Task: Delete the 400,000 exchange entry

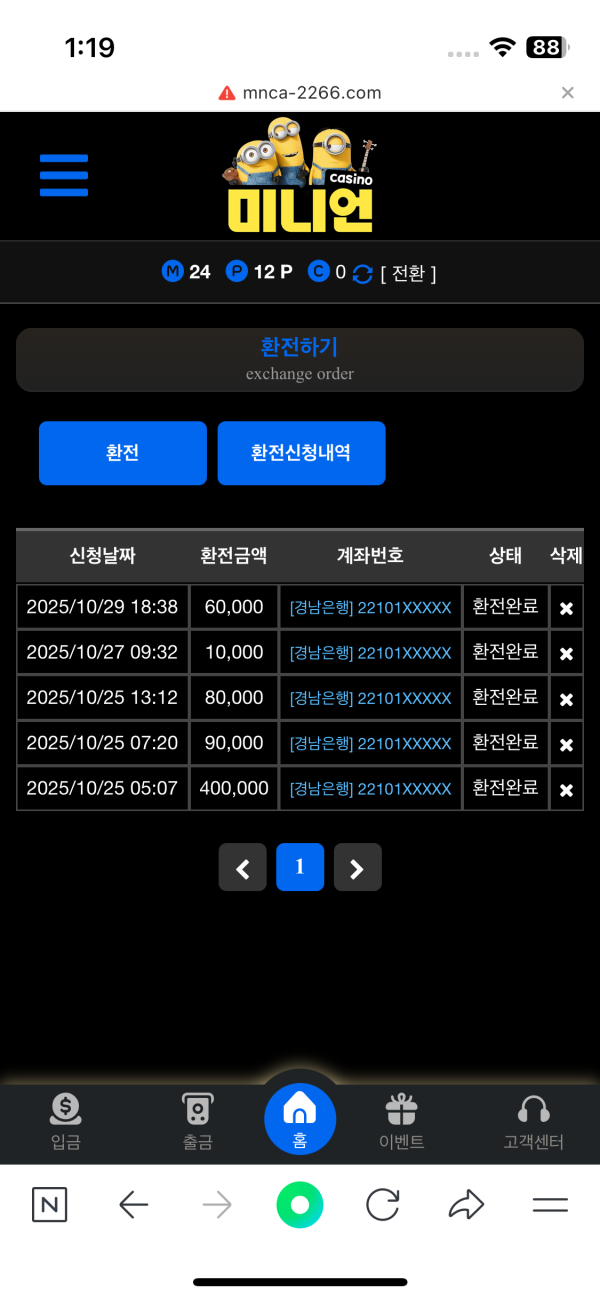Action: click(x=566, y=789)
